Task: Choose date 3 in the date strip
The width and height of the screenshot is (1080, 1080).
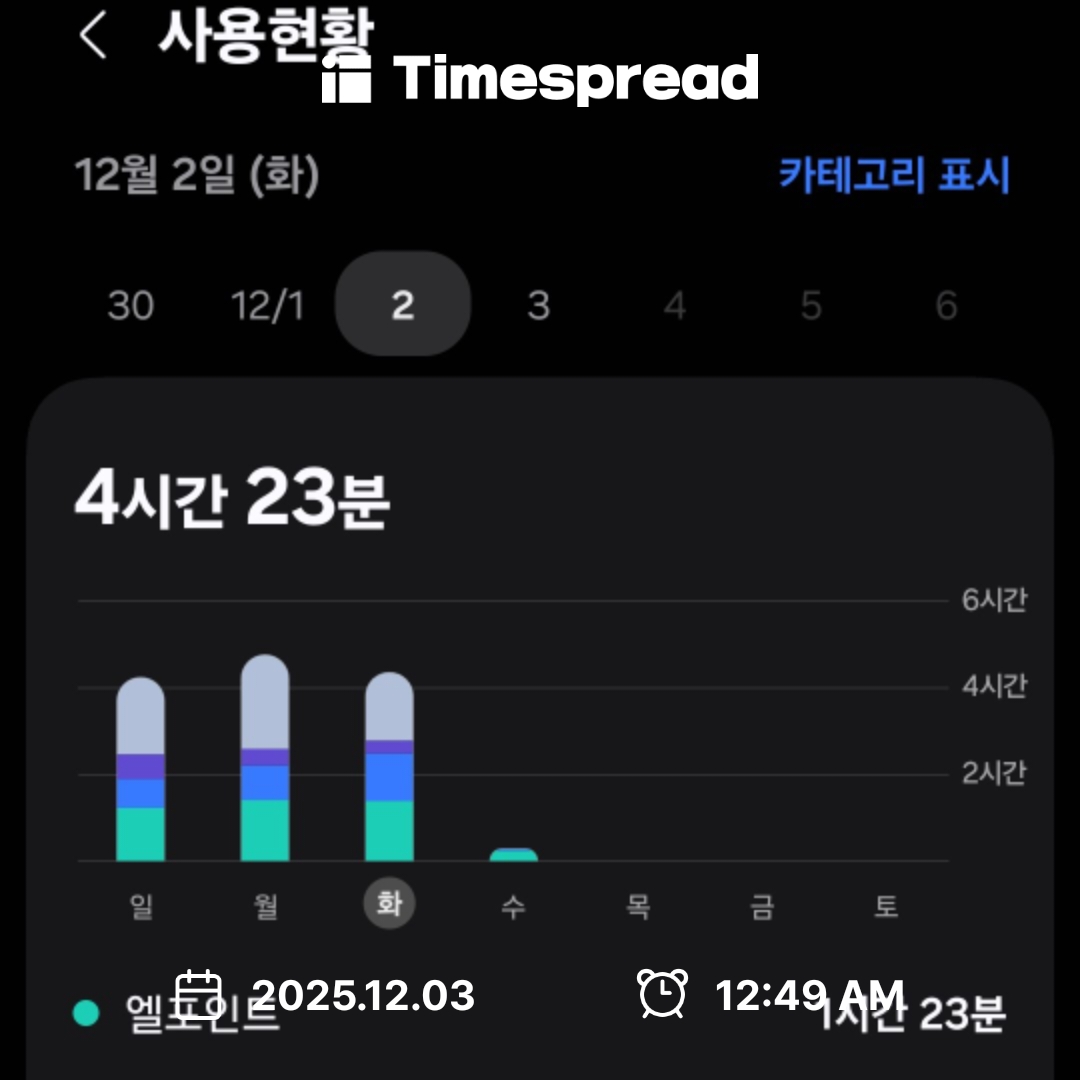Action: click(x=538, y=305)
